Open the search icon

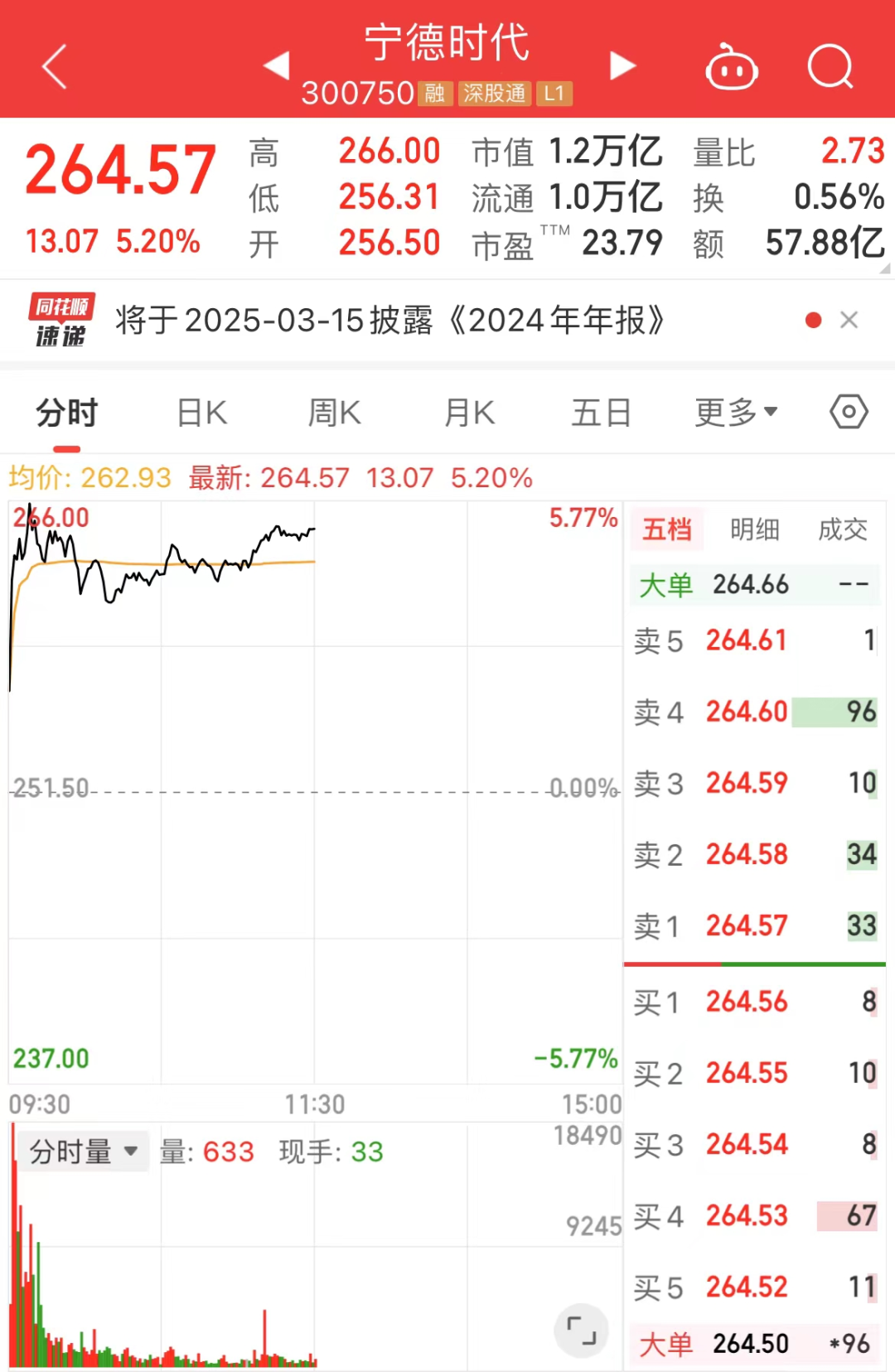pyautogui.click(x=830, y=66)
